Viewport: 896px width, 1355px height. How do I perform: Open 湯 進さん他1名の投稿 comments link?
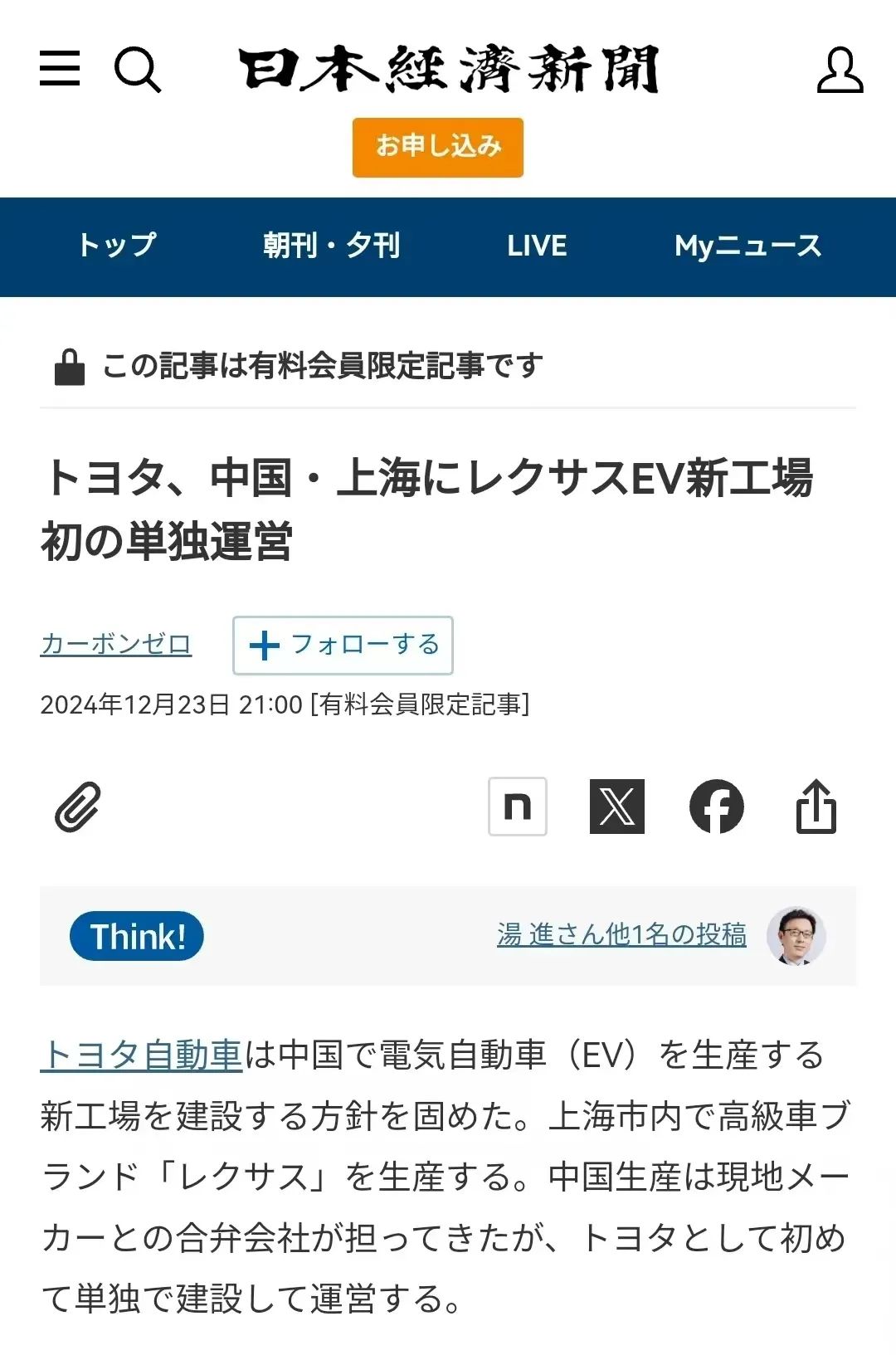click(621, 934)
